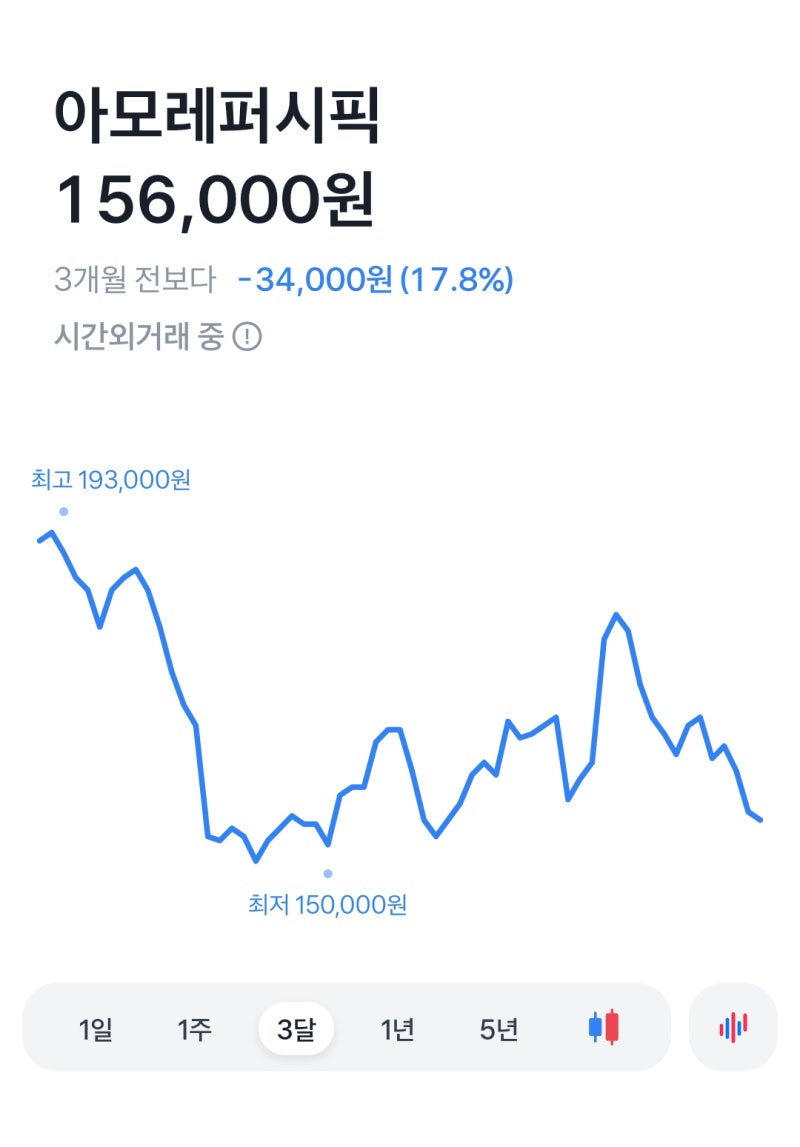The height and width of the screenshot is (1147, 800).
Task: Select the 1일 period tab
Action: point(96,1027)
